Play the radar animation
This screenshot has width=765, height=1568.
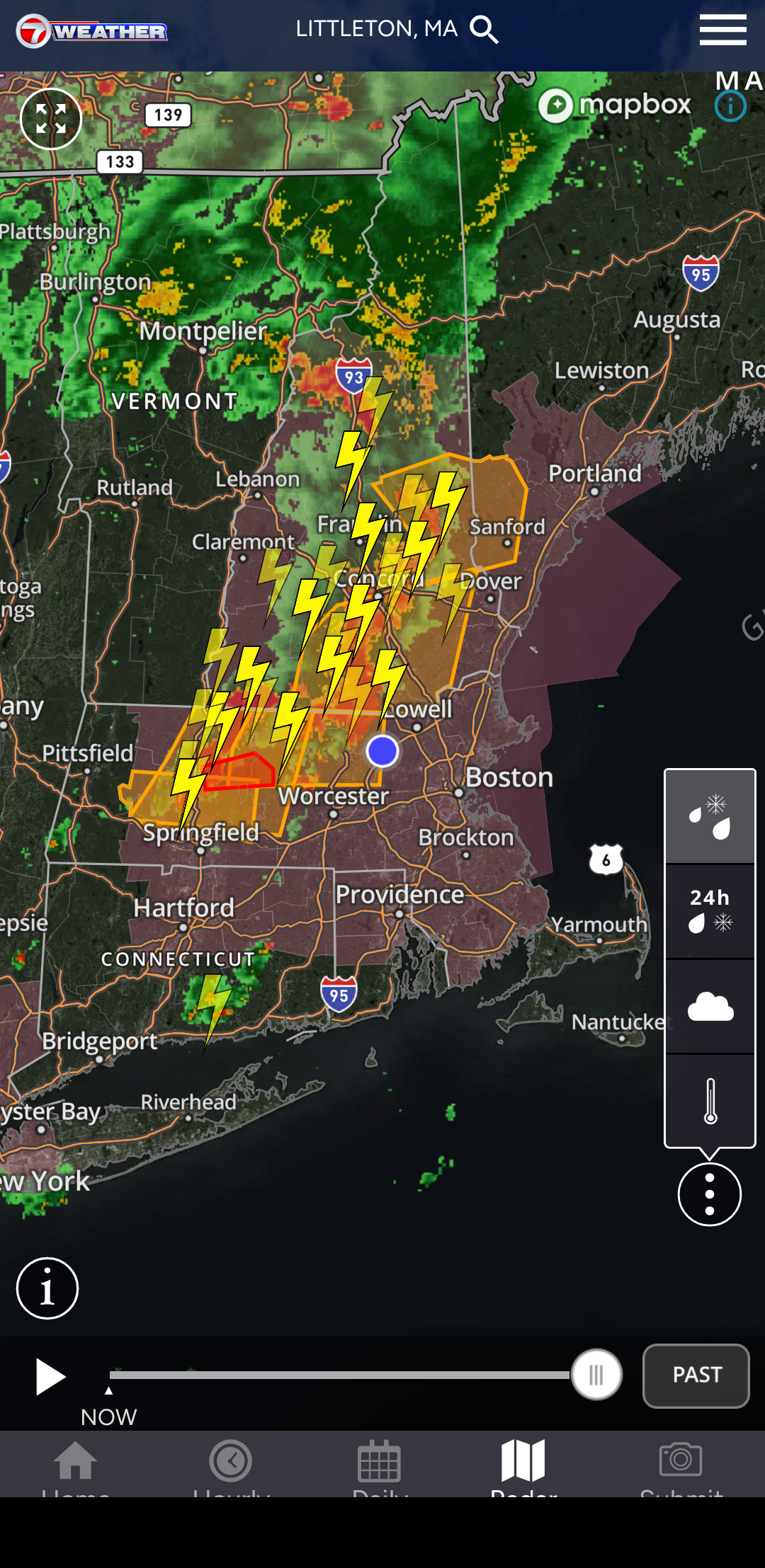click(x=50, y=1377)
